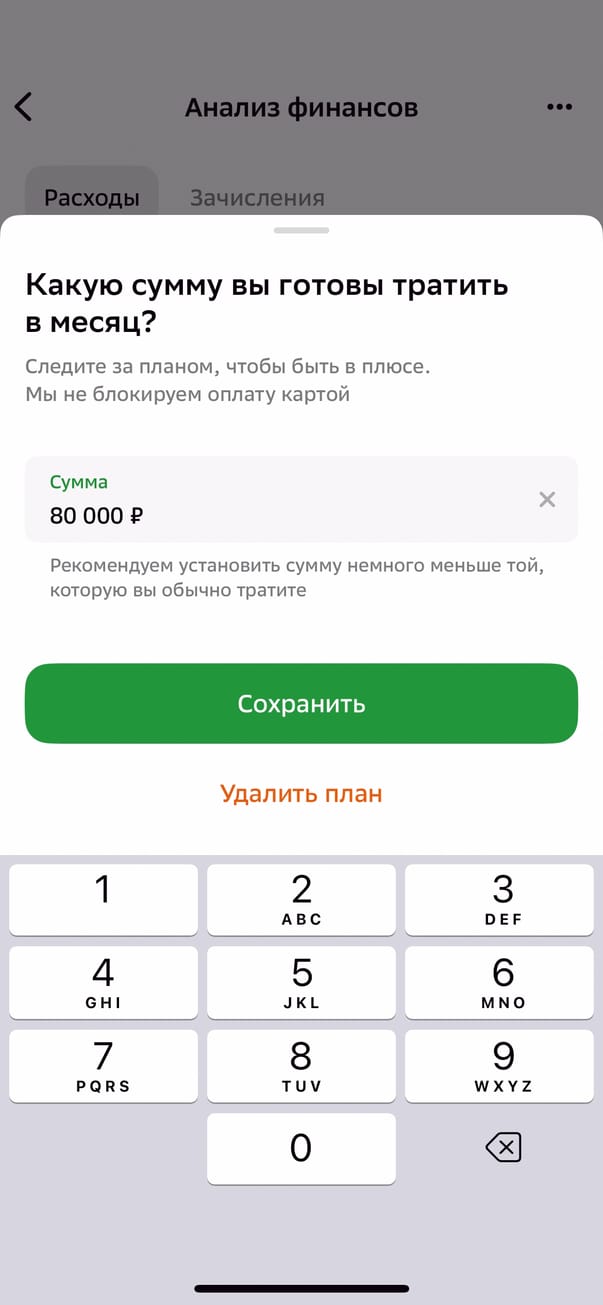Focus the Сумма amount input field

point(280,515)
